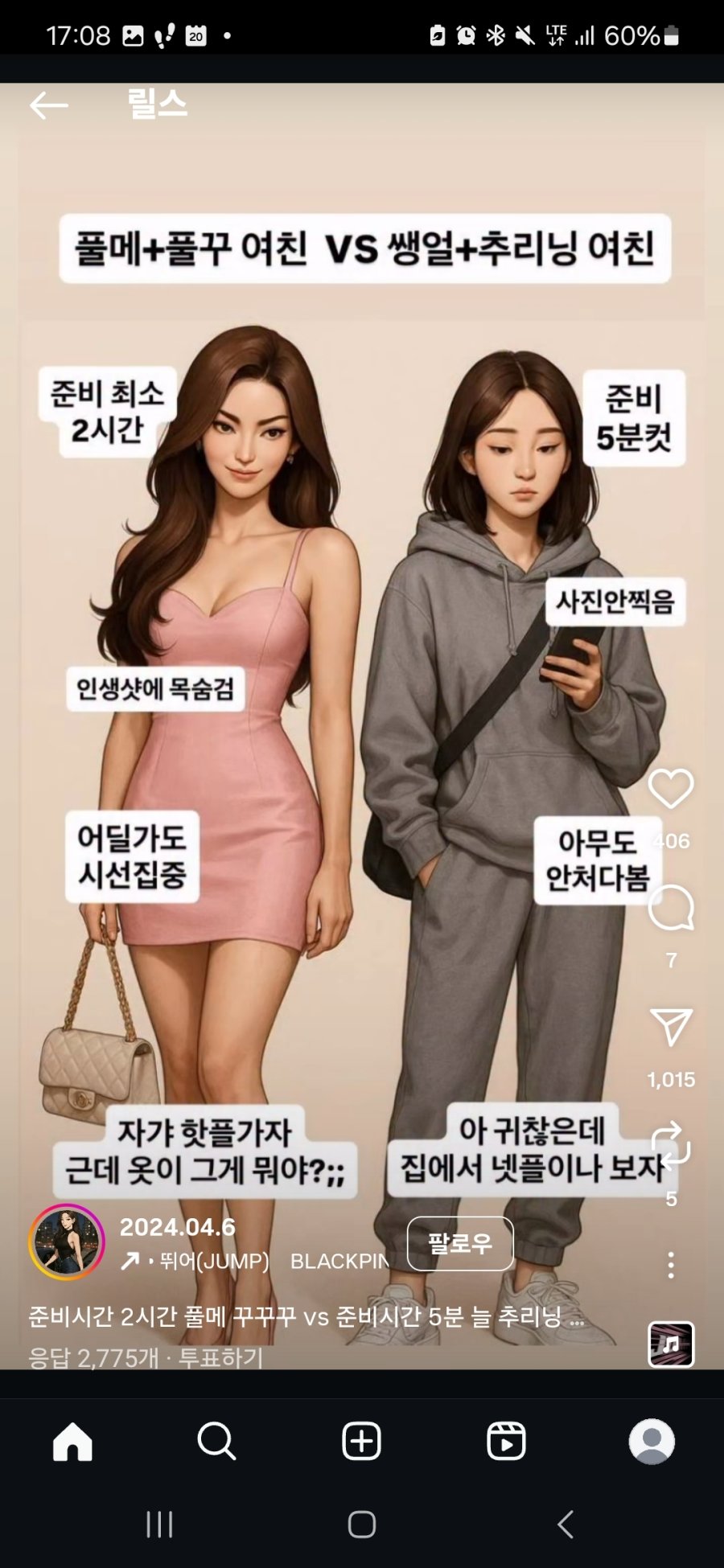
Task: Open the three-dot more options menu
Action: (x=671, y=1265)
